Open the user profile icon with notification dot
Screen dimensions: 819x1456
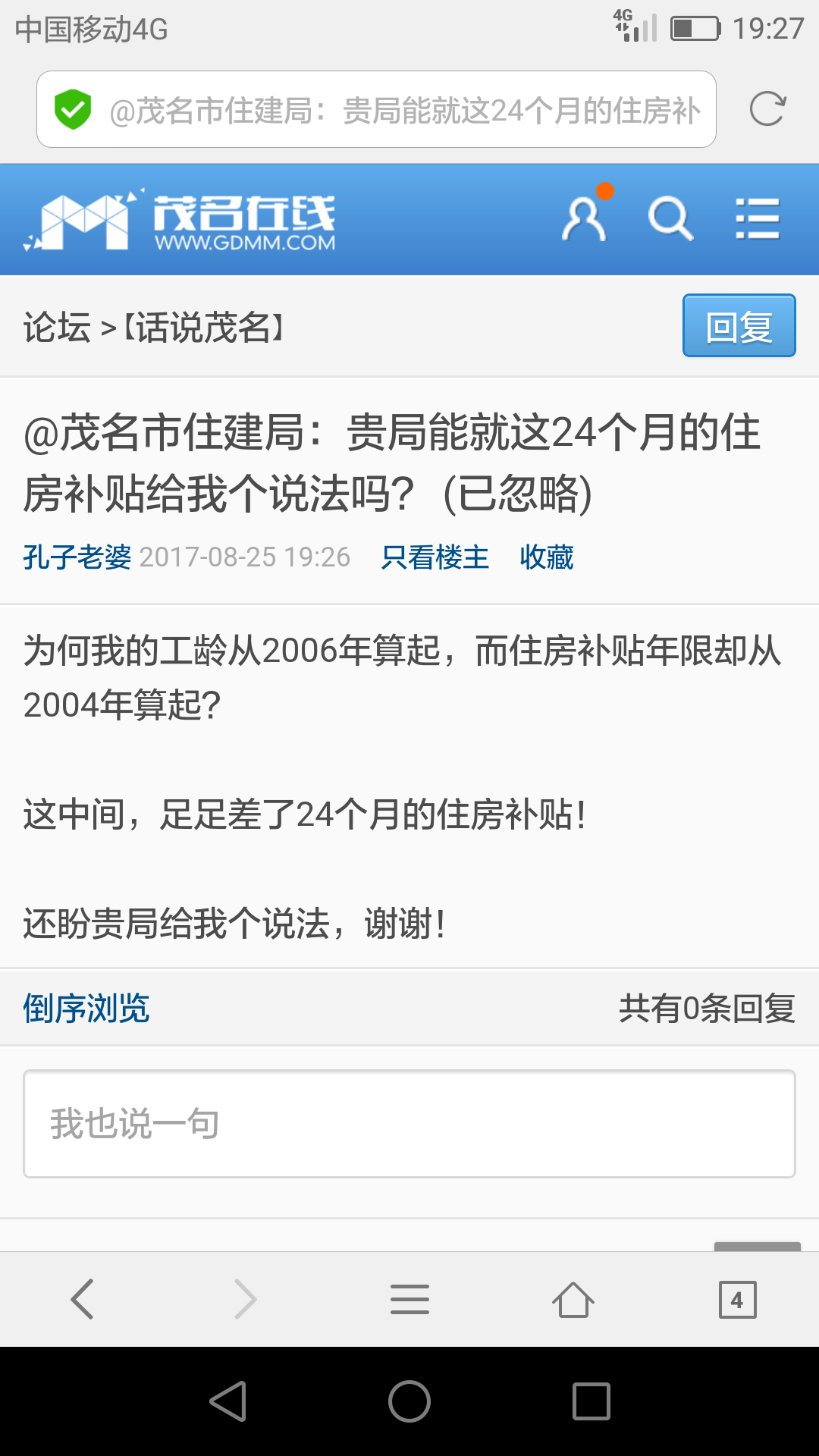584,220
